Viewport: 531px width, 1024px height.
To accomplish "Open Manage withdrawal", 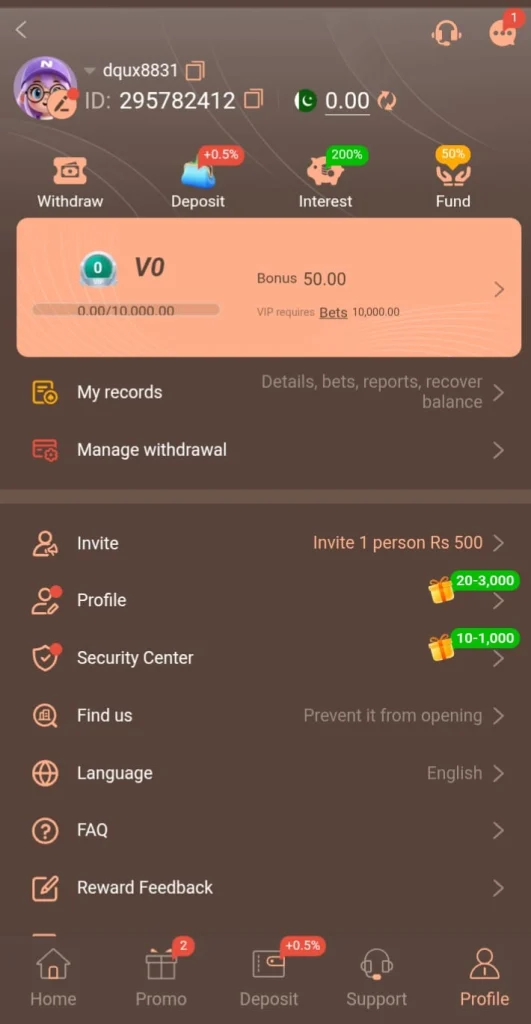I will click(265, 450).
